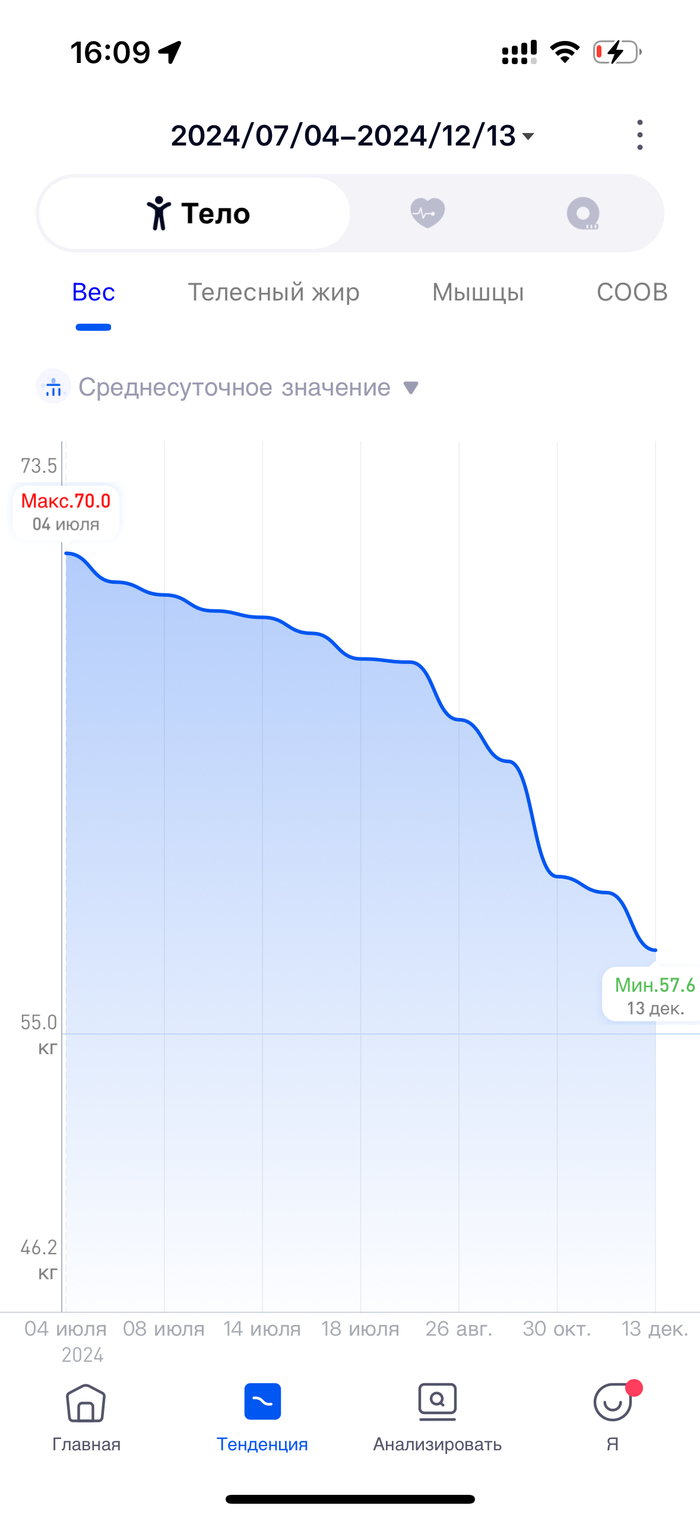Open Тенденция in bottom navigation
Viewport: 700px width, 1518px height.
pos(262,1417)
